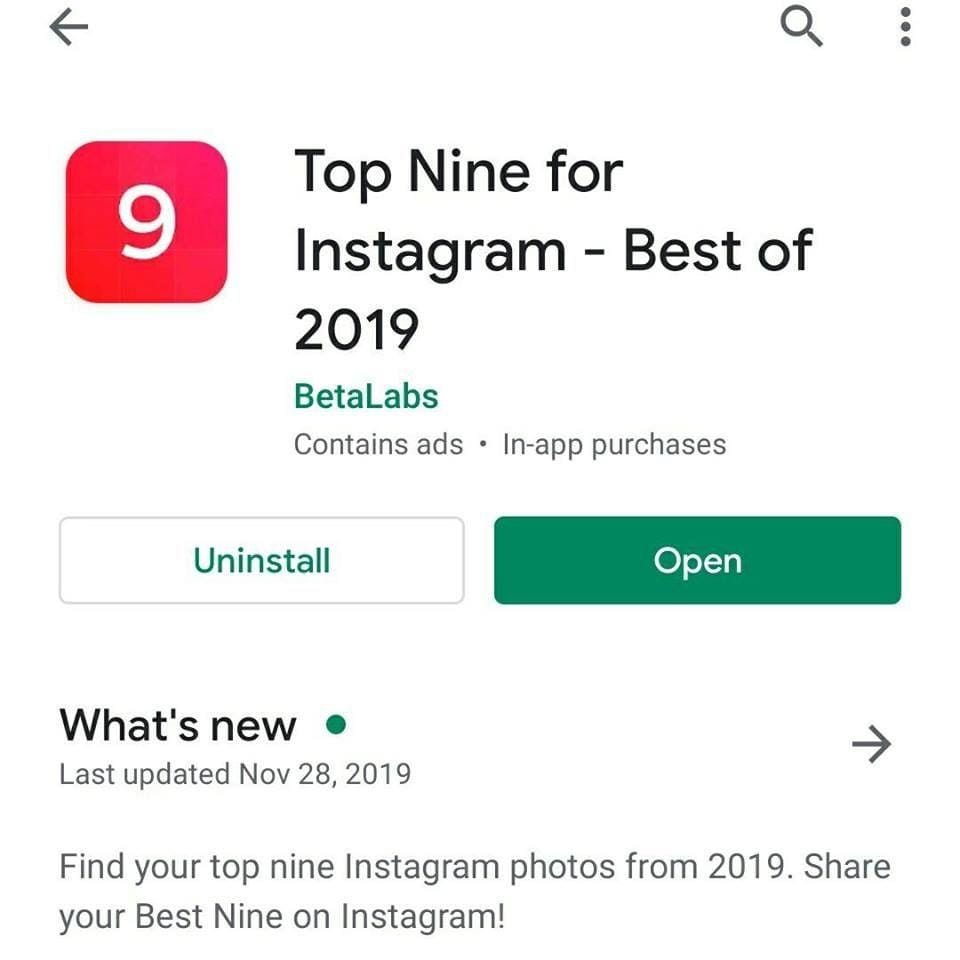Open the Top Nine app
Screen dimensions: 960x960
coord(697,560)
